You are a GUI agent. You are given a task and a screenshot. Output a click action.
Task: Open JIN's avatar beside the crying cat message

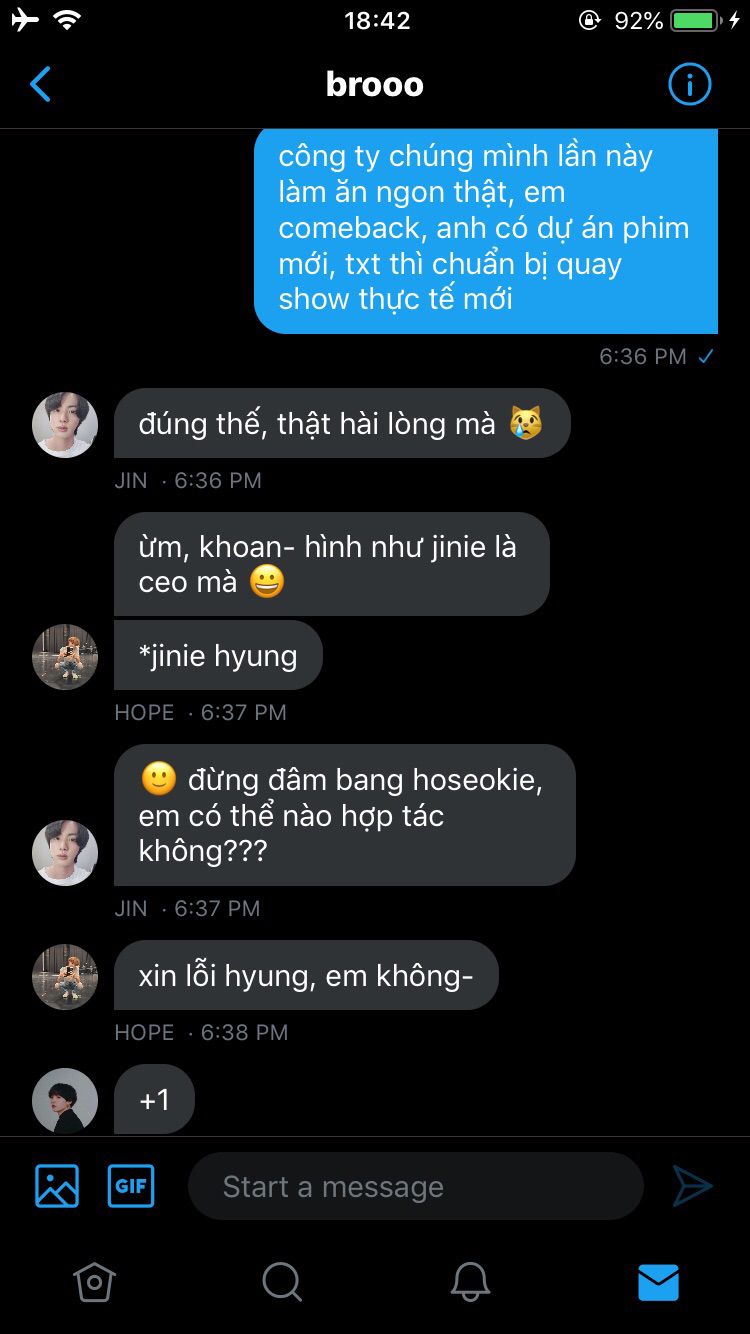65,425
